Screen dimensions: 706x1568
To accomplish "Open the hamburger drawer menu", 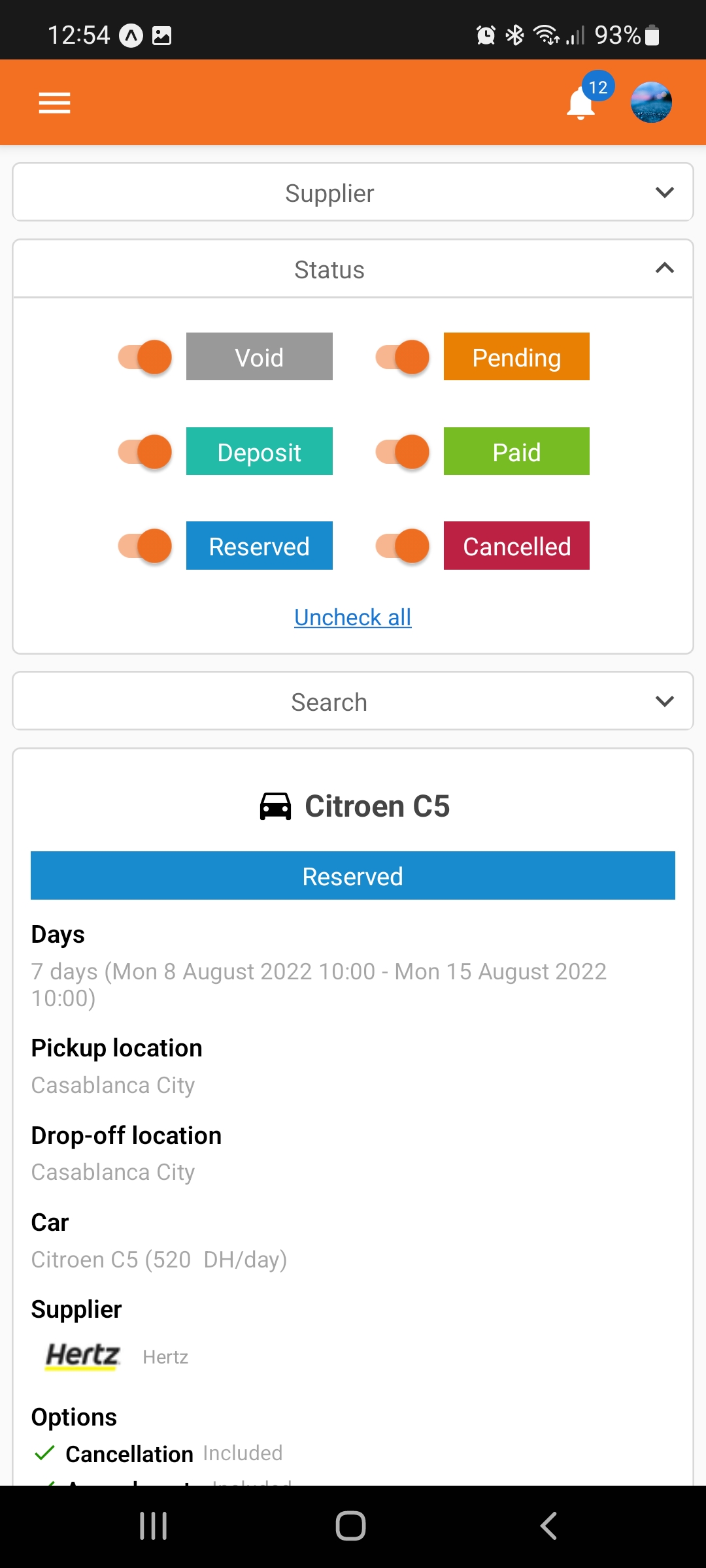I will click(x=54, y=103).
